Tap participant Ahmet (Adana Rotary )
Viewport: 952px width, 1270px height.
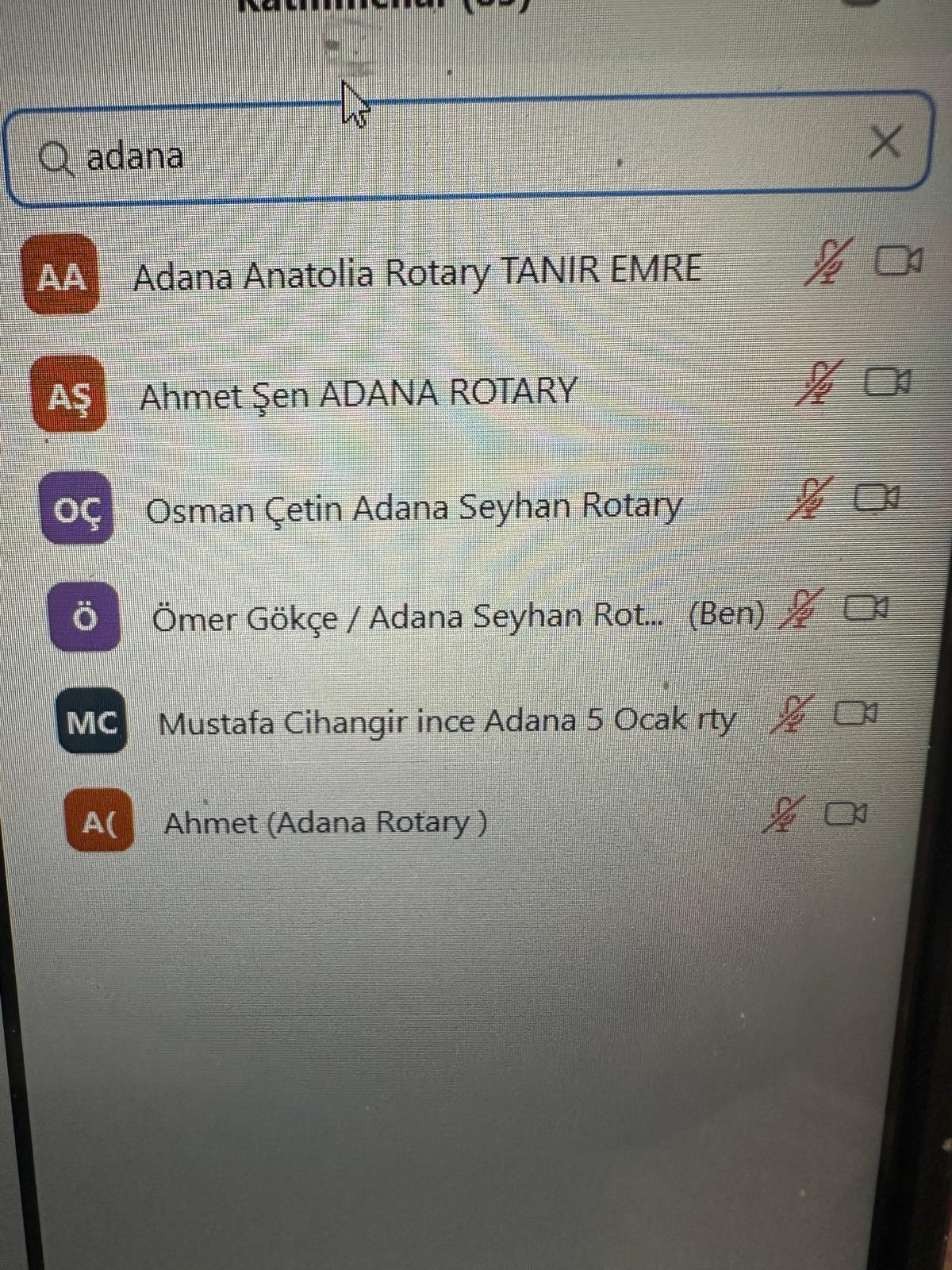tap(325, 822)
